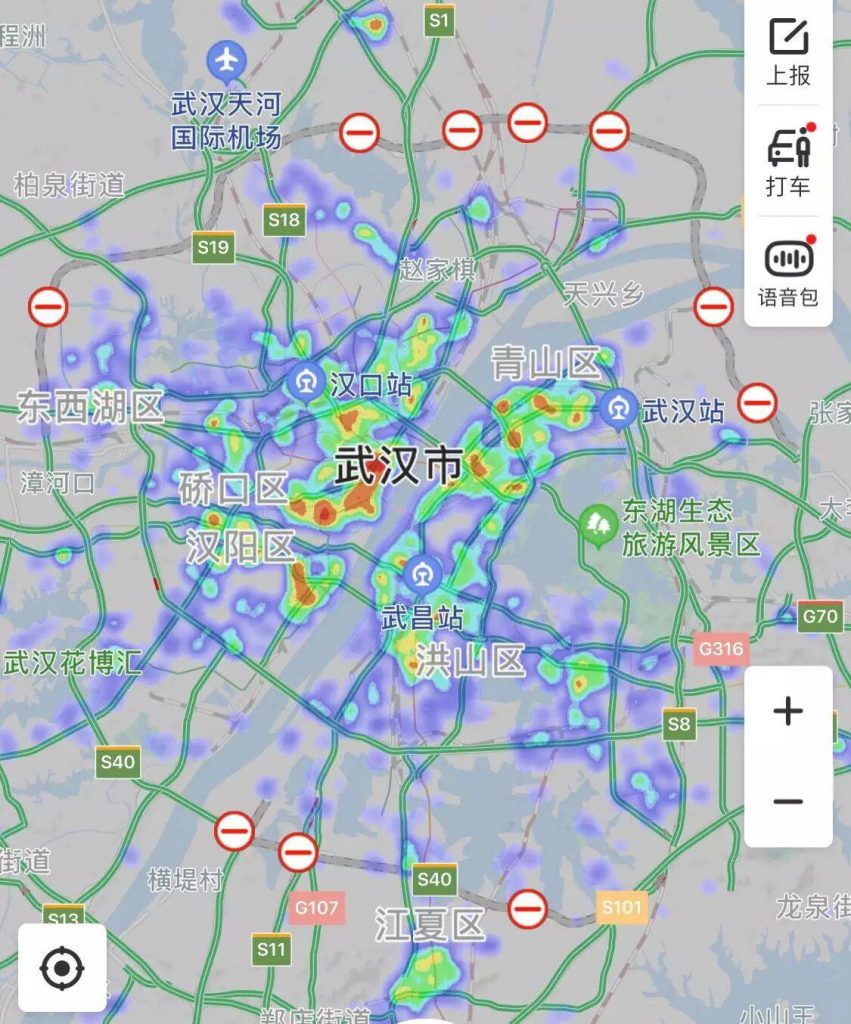Tap the 打车 ride-hailing button
Image resolution: width=851 pixels, height=1024 pixels.
(788, 160)
